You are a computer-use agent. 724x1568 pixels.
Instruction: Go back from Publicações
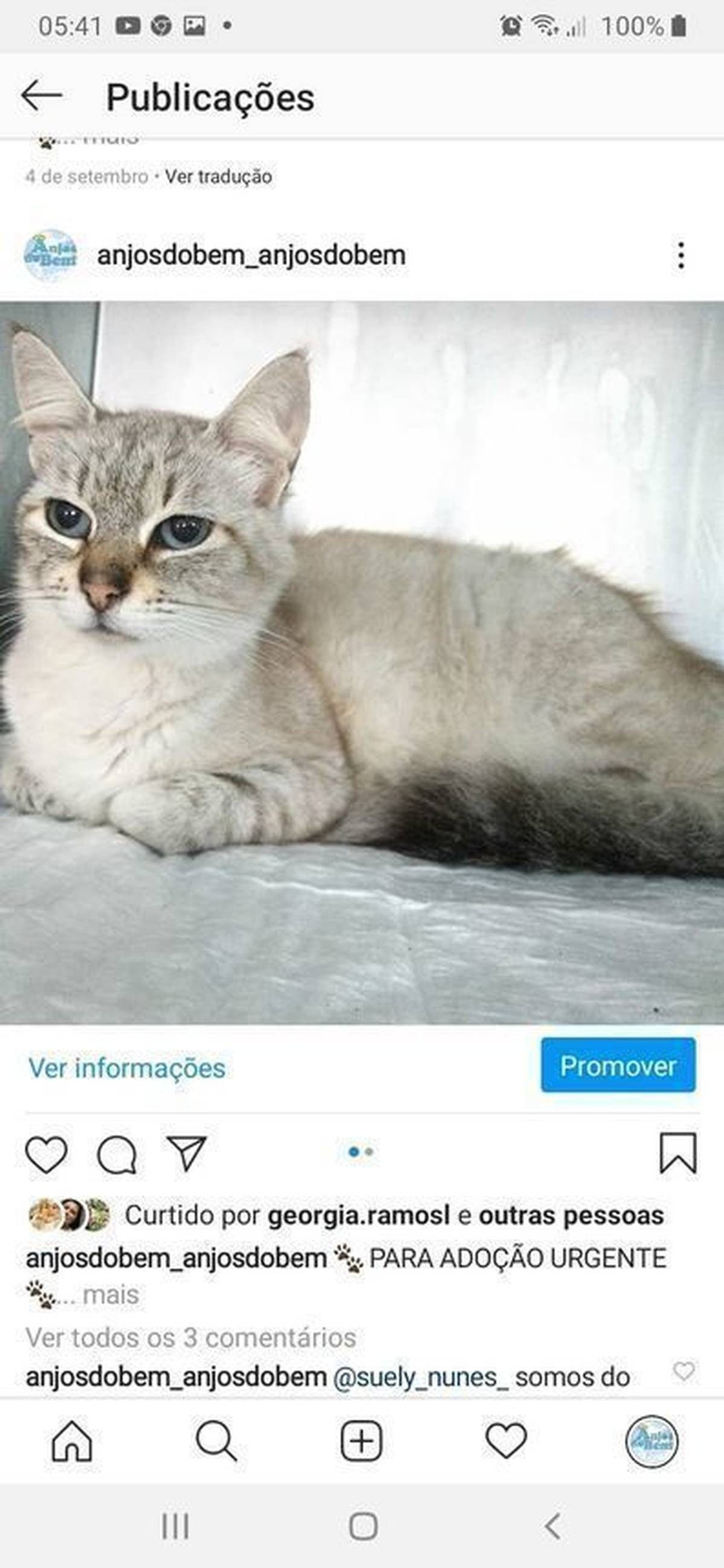[x=42, y=96]
